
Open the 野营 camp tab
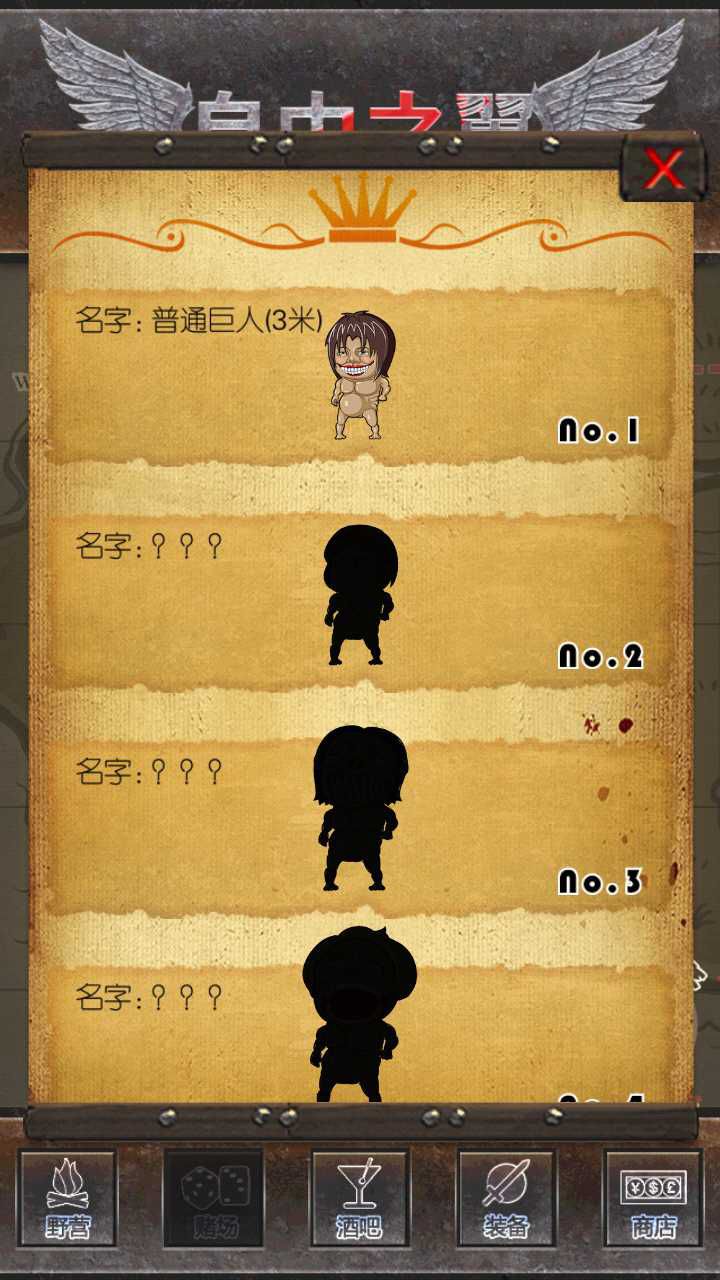67,1197
